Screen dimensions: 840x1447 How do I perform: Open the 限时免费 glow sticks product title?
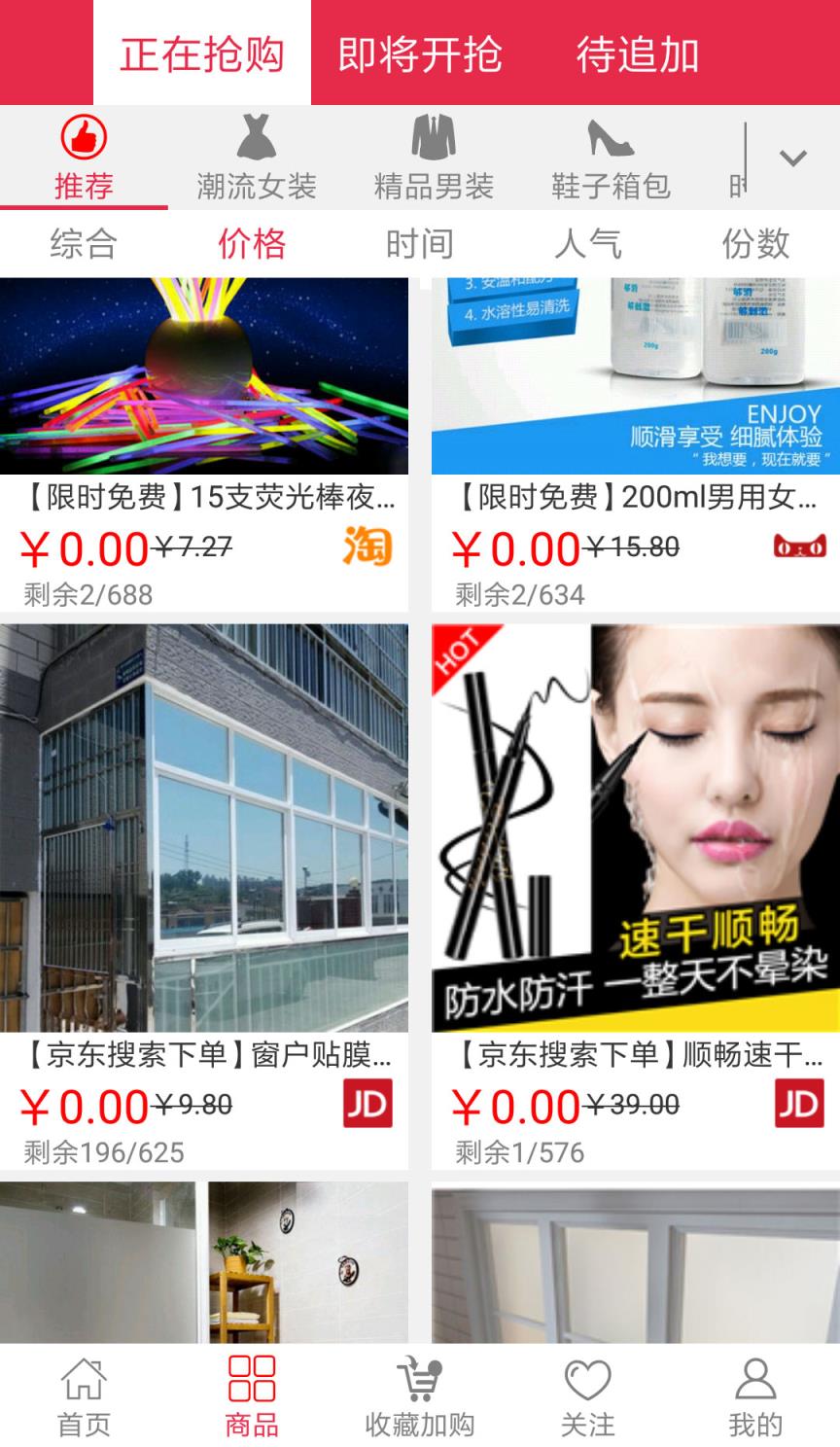pos(204,497)
